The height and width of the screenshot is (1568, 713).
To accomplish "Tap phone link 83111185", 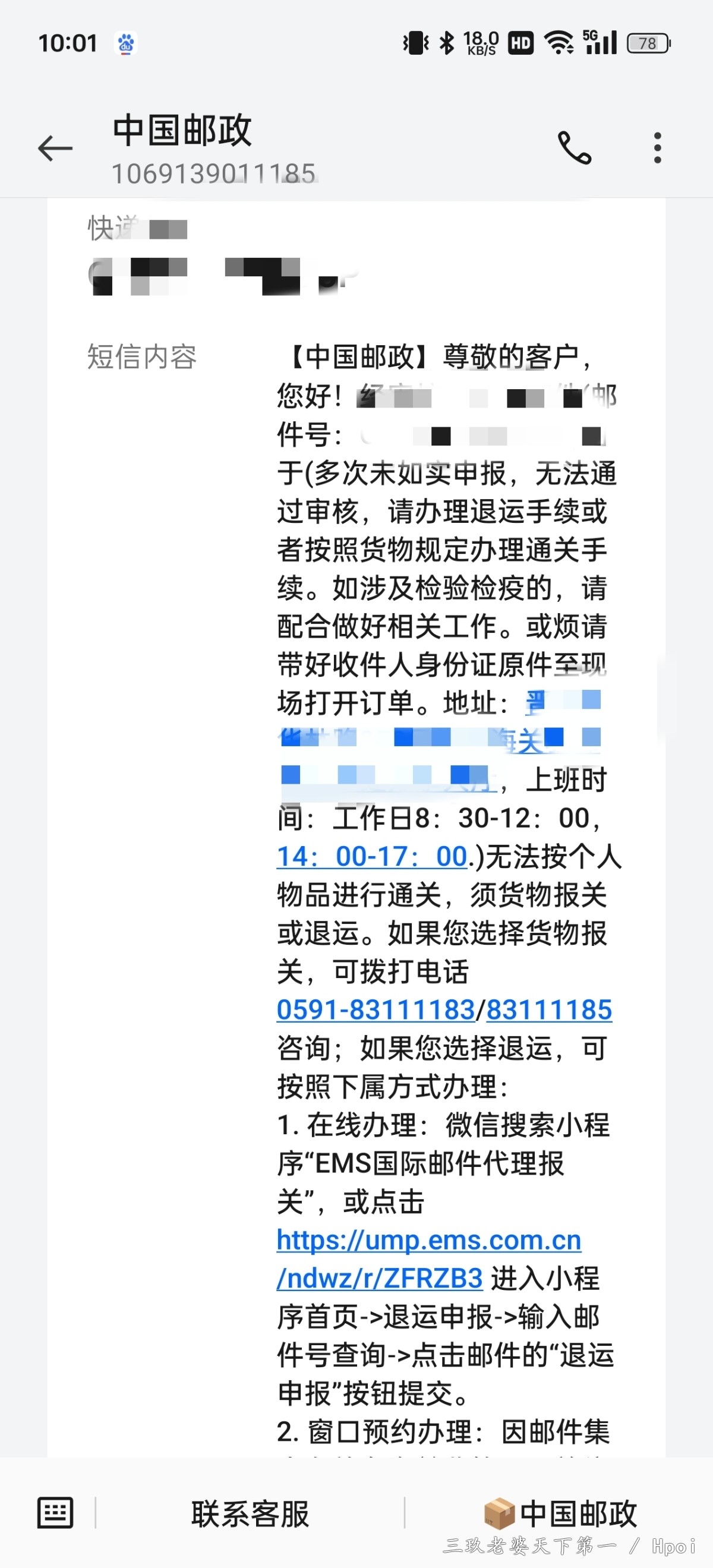I will pos(549,1010).
